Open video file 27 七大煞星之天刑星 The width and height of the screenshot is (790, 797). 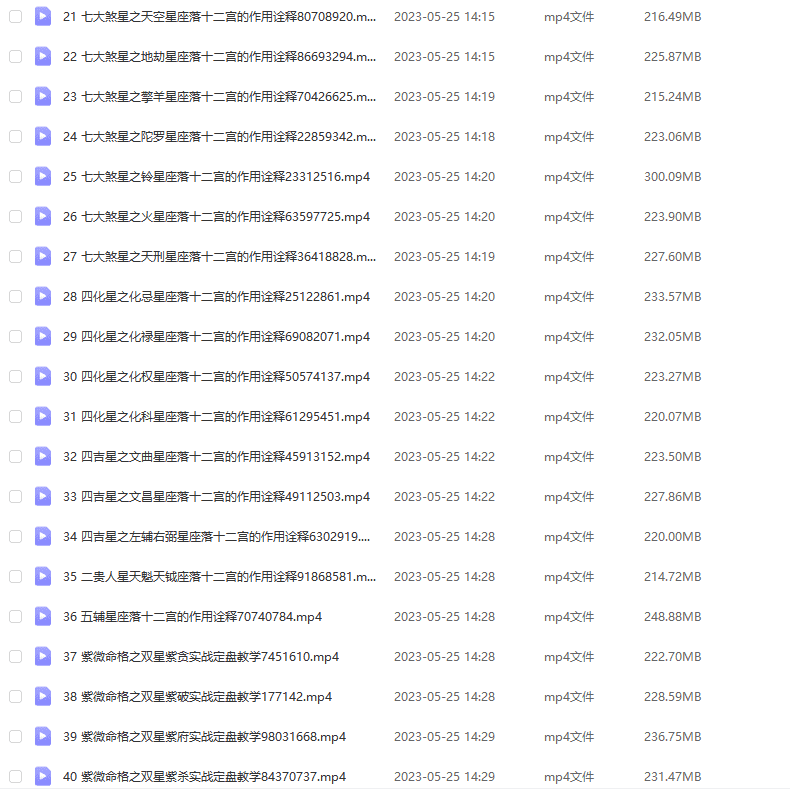(220, 257)
